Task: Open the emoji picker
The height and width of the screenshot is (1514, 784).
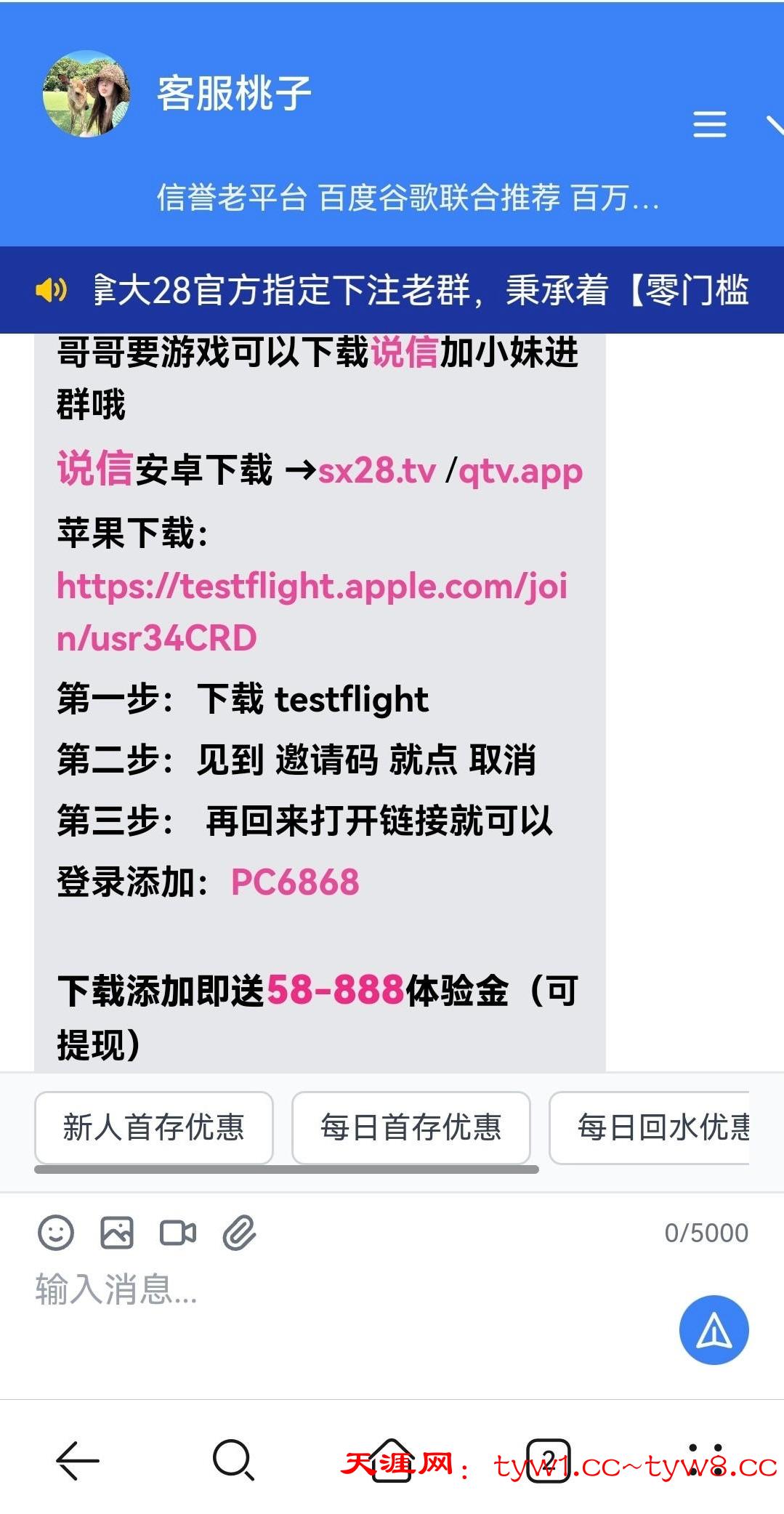Action: pos(56,1233)
